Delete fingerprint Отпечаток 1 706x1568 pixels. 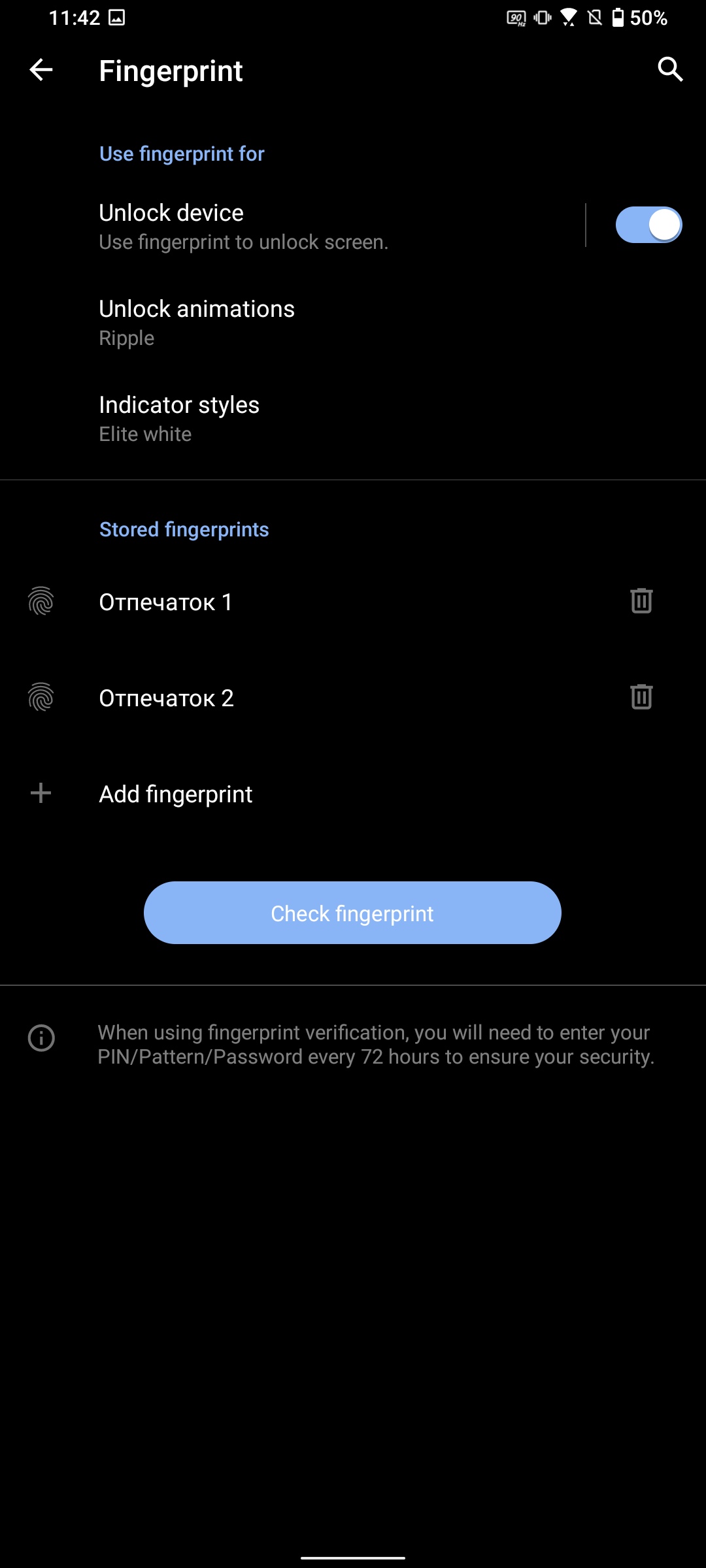pyautogui.click(x=641, y=601)
